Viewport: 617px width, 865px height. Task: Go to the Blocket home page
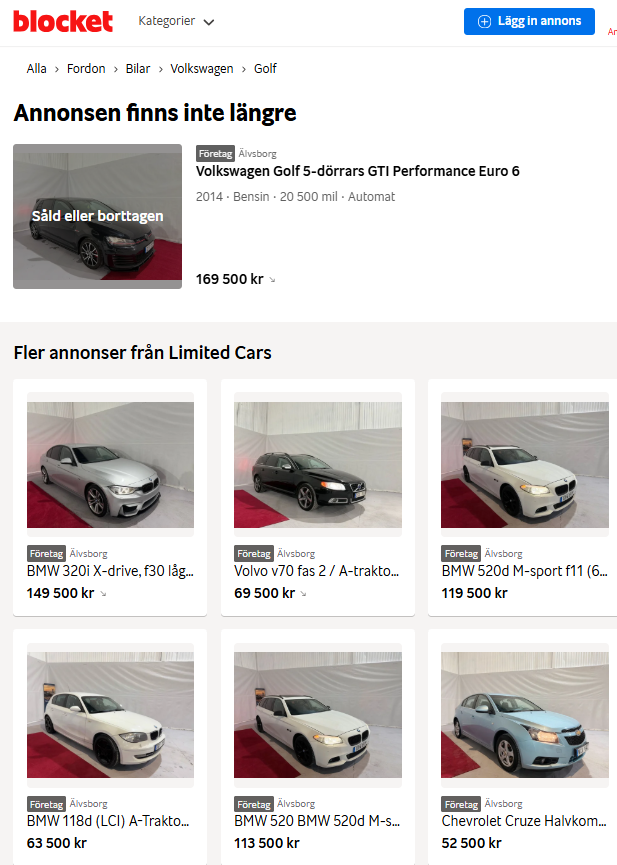coord(63,21)
